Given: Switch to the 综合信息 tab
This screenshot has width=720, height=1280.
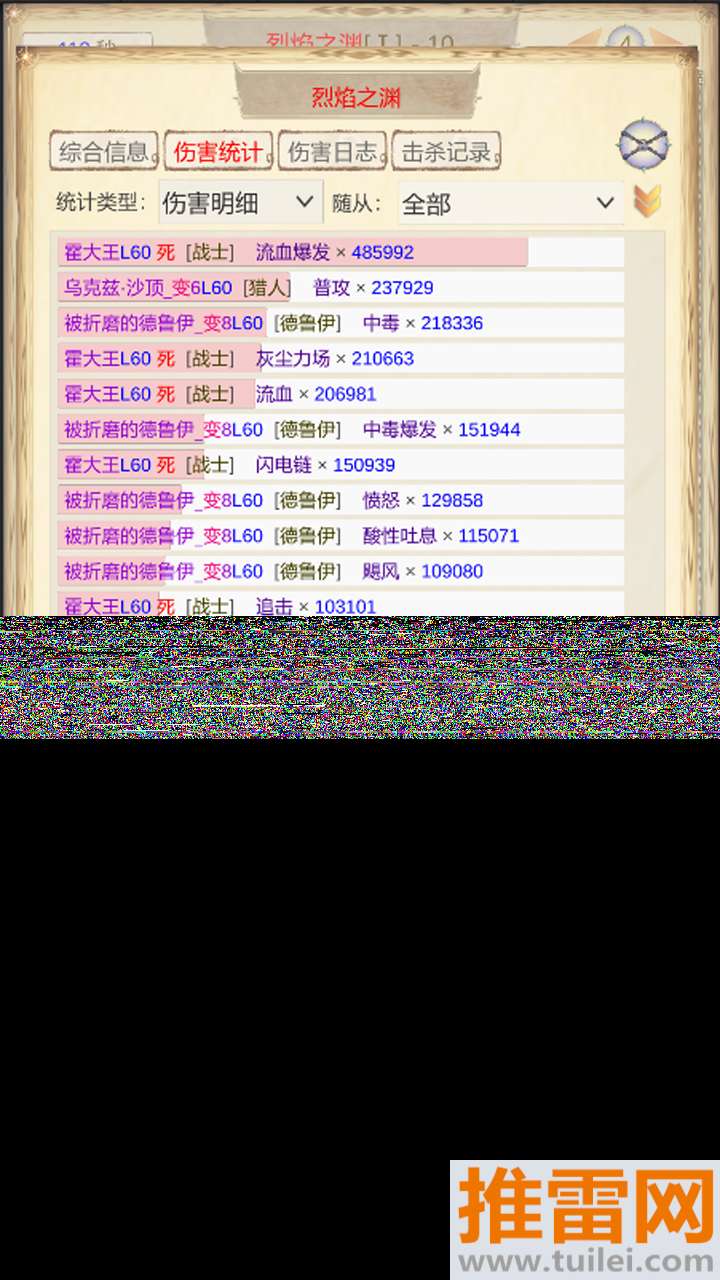Looking at the screenshot, I should 104,152.
